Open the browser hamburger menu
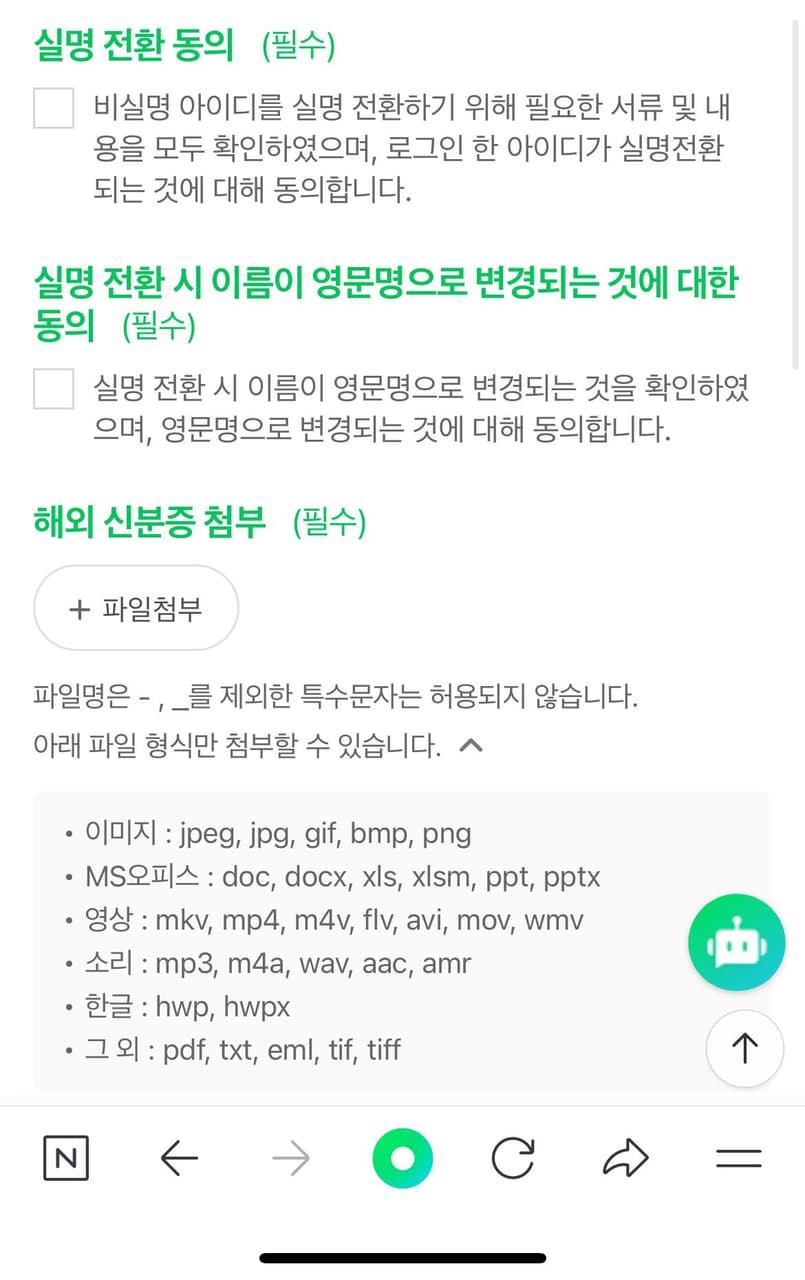Image resolution: width=805 pixels, height=1280 pixels. coord(739,1159)
